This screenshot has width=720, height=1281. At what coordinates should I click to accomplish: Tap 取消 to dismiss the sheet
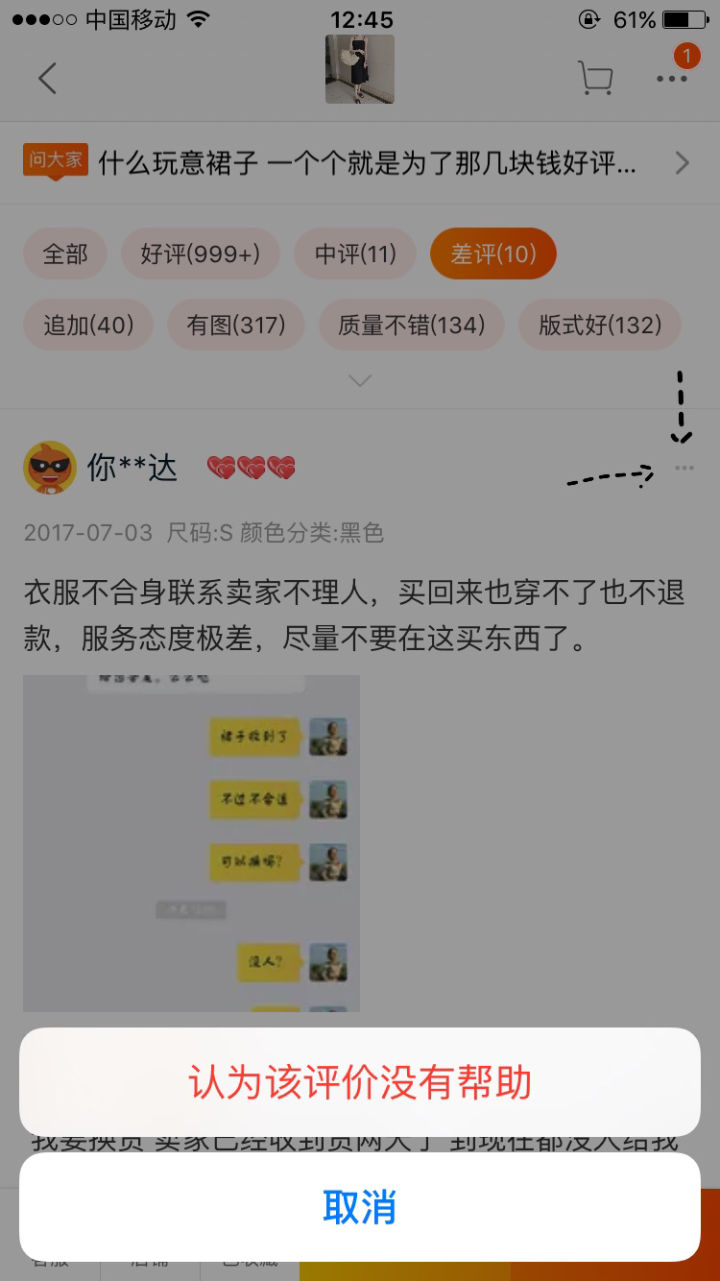360,1207
